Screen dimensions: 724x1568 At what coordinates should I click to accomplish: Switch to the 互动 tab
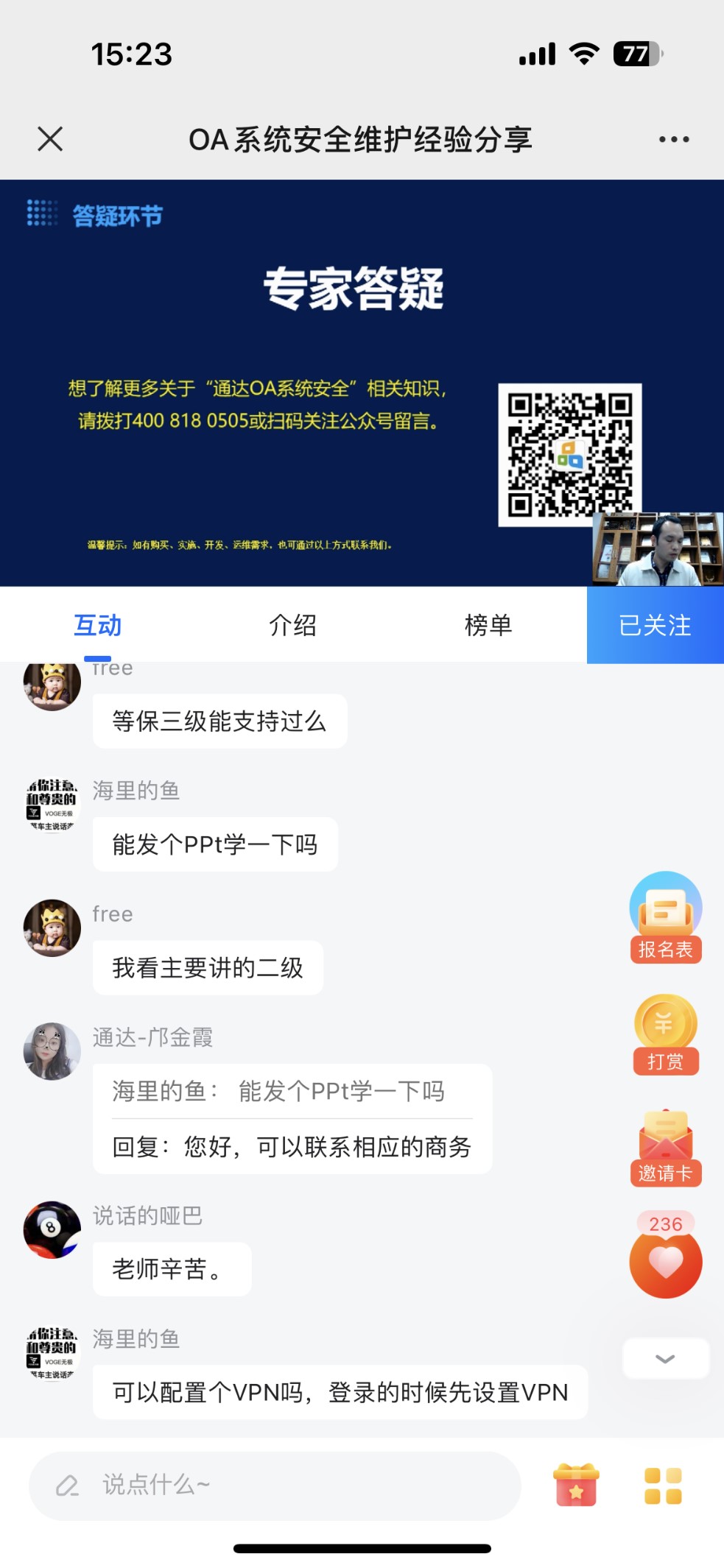click(97, 625)
